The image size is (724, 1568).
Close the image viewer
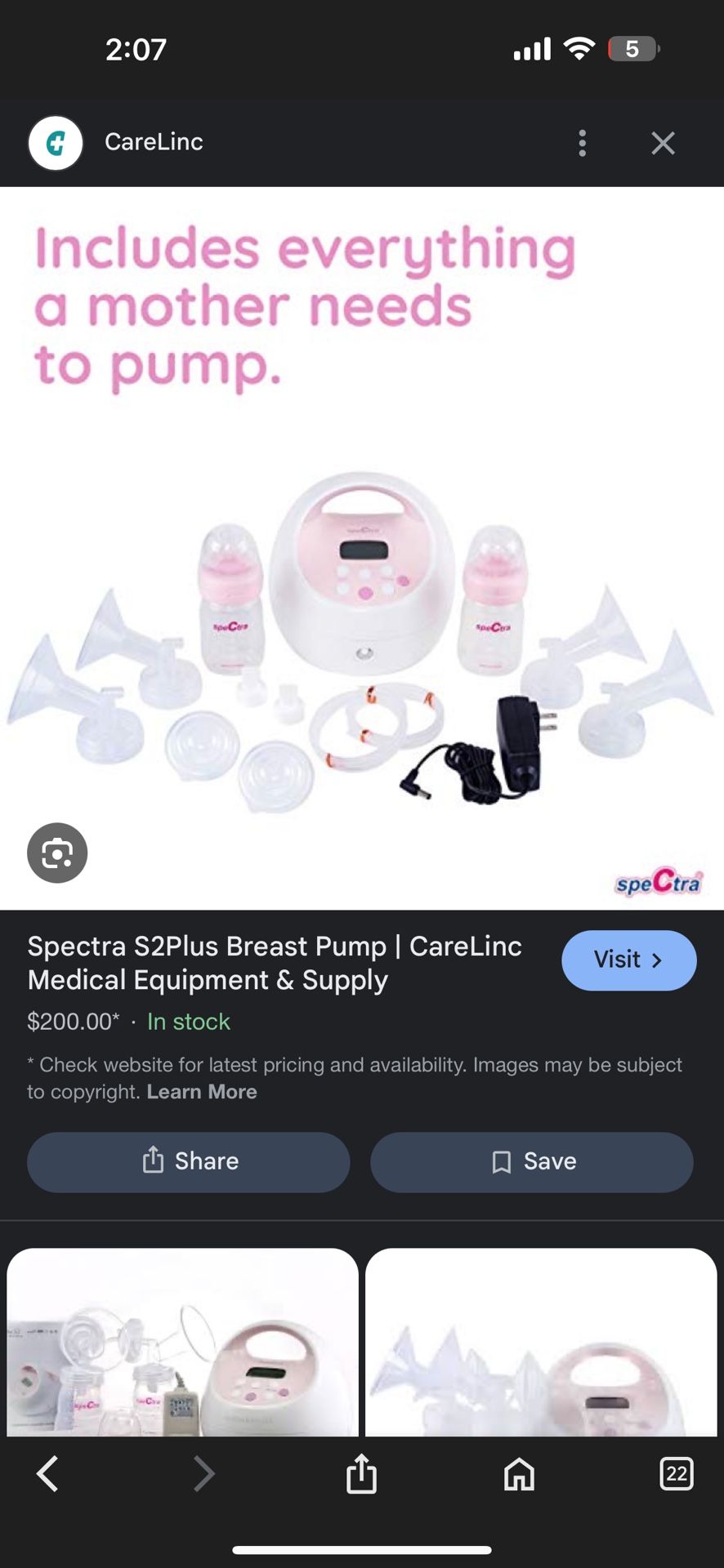(x=663, y=143)
